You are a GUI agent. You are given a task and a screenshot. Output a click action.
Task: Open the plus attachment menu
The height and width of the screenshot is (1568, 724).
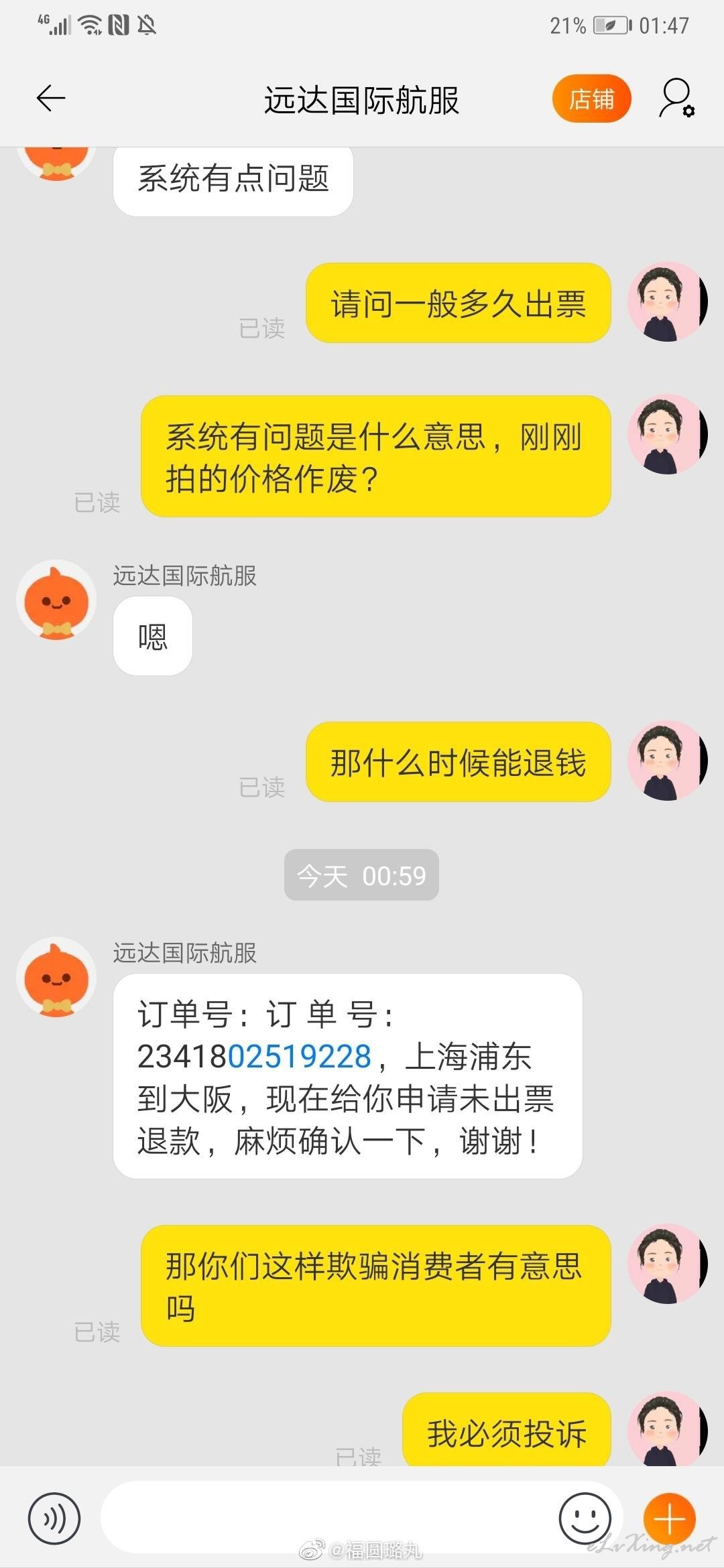click(x=669, y=1518)
